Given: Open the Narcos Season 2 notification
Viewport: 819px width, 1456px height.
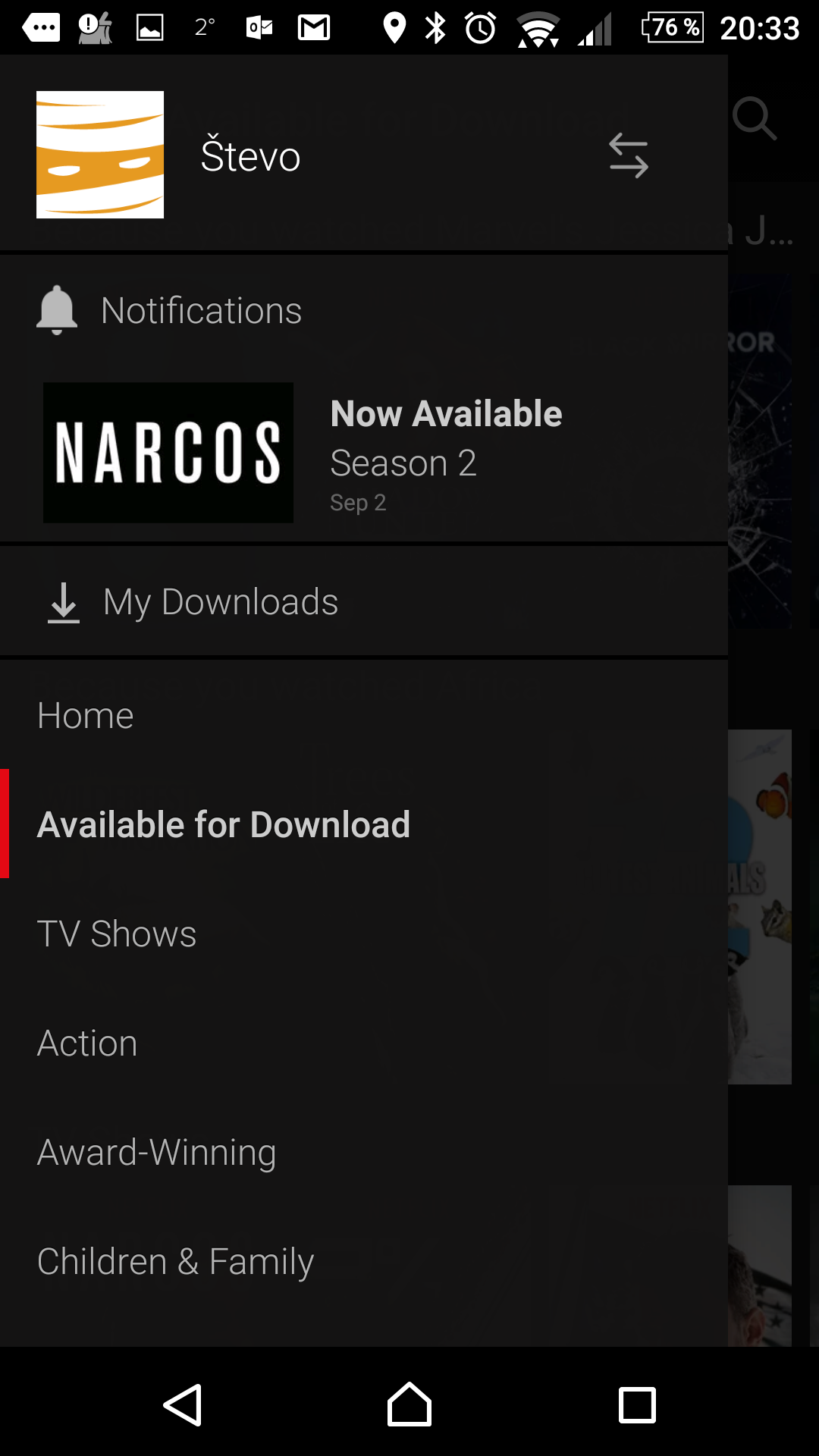Looking at the screenshot, I should pos(364,453).
